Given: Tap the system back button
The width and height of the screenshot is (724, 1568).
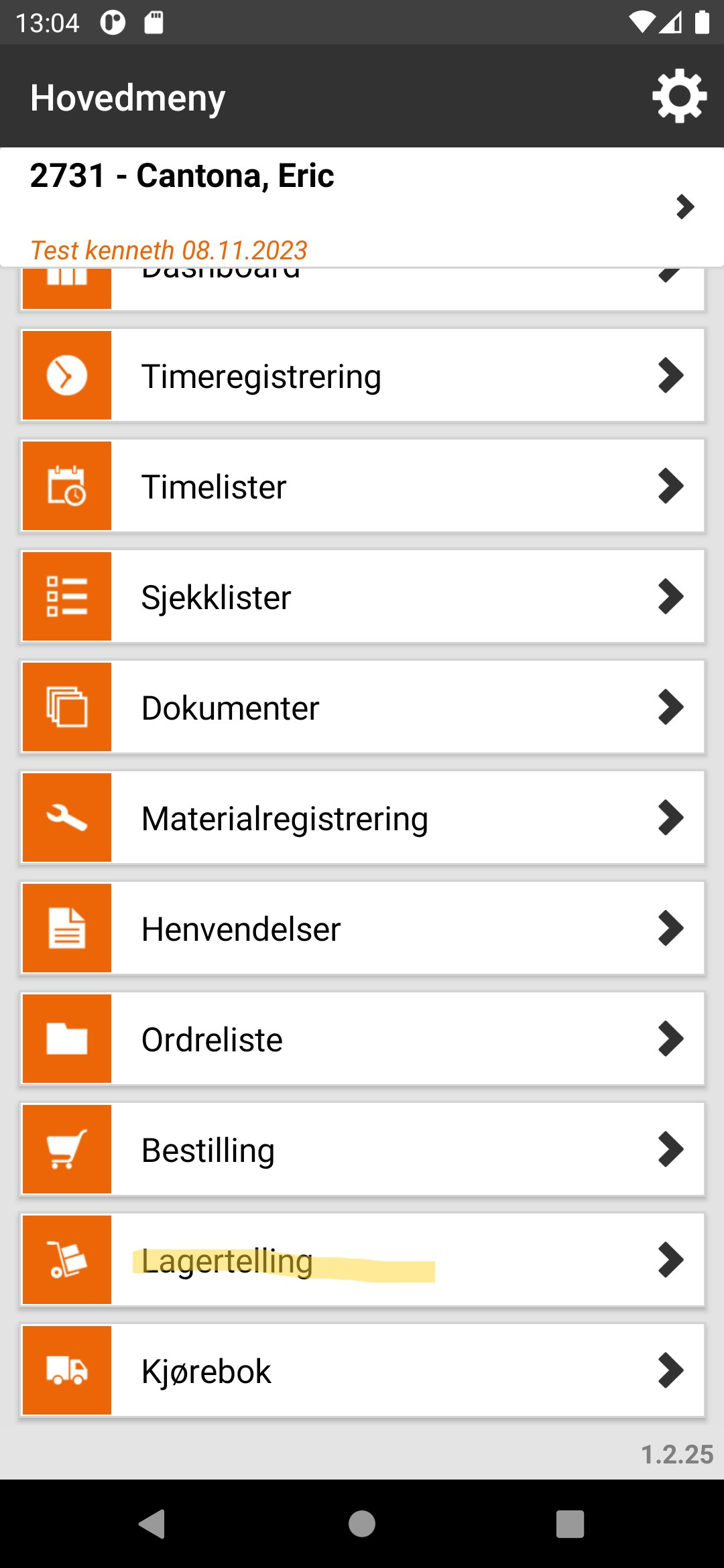Looking at the screenshot, I should [152, 1524].
